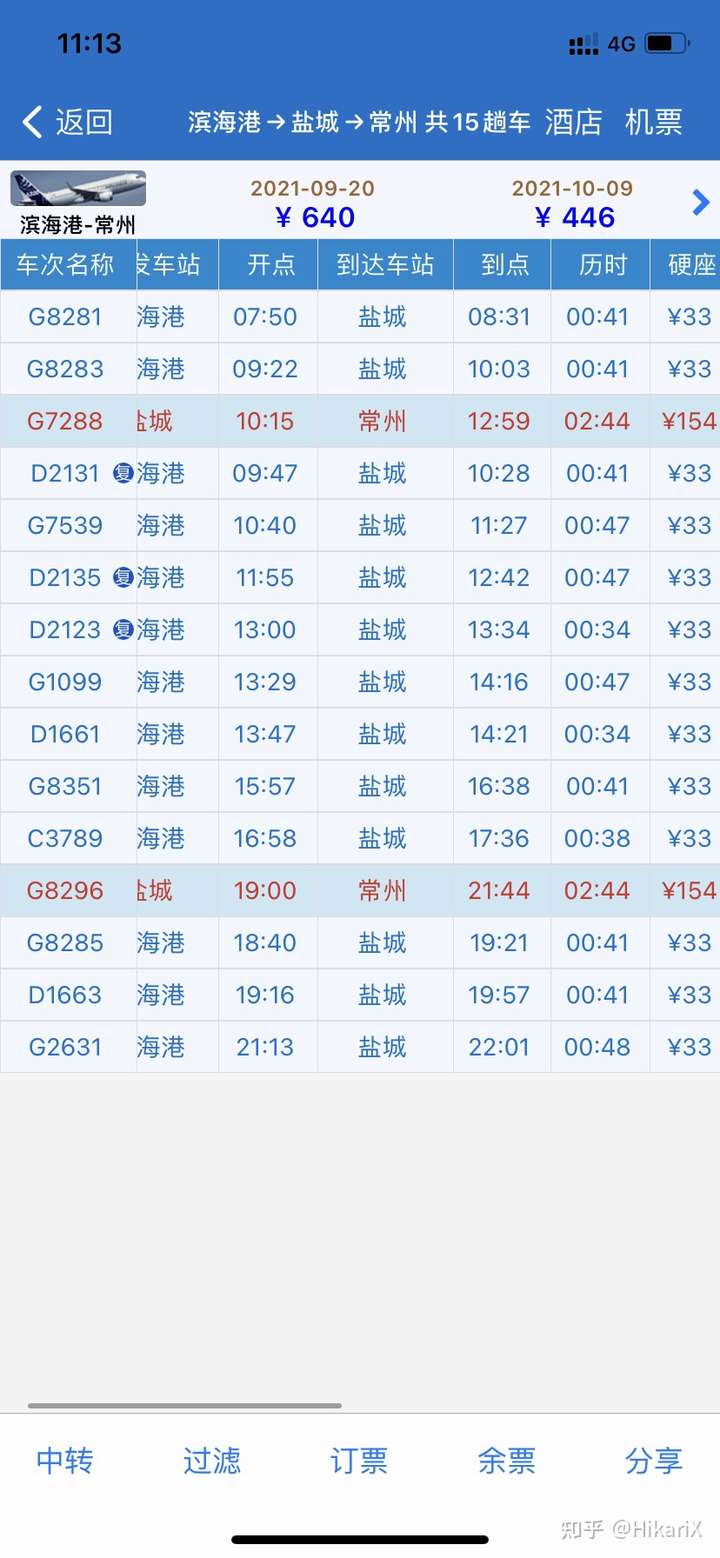720x1558 pixels.
Task: Go back using the 返回 button
Action: pyautogui.click(x=68, y=122)
